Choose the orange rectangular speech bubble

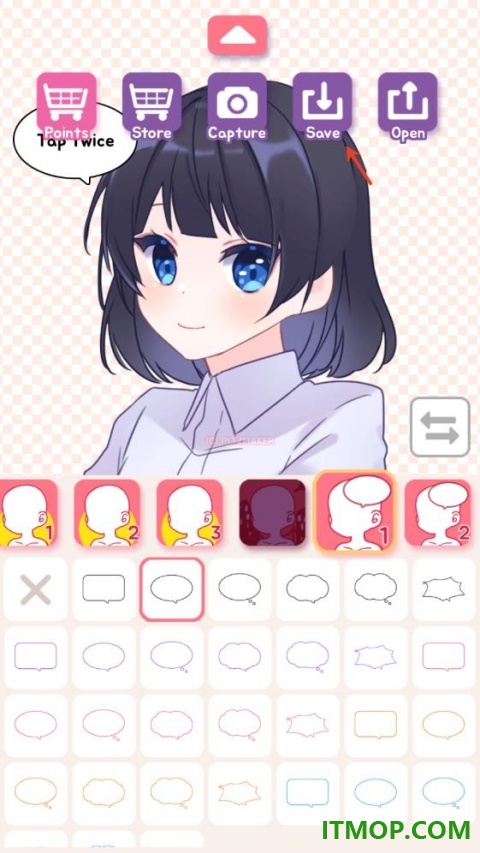coord(376,725)
